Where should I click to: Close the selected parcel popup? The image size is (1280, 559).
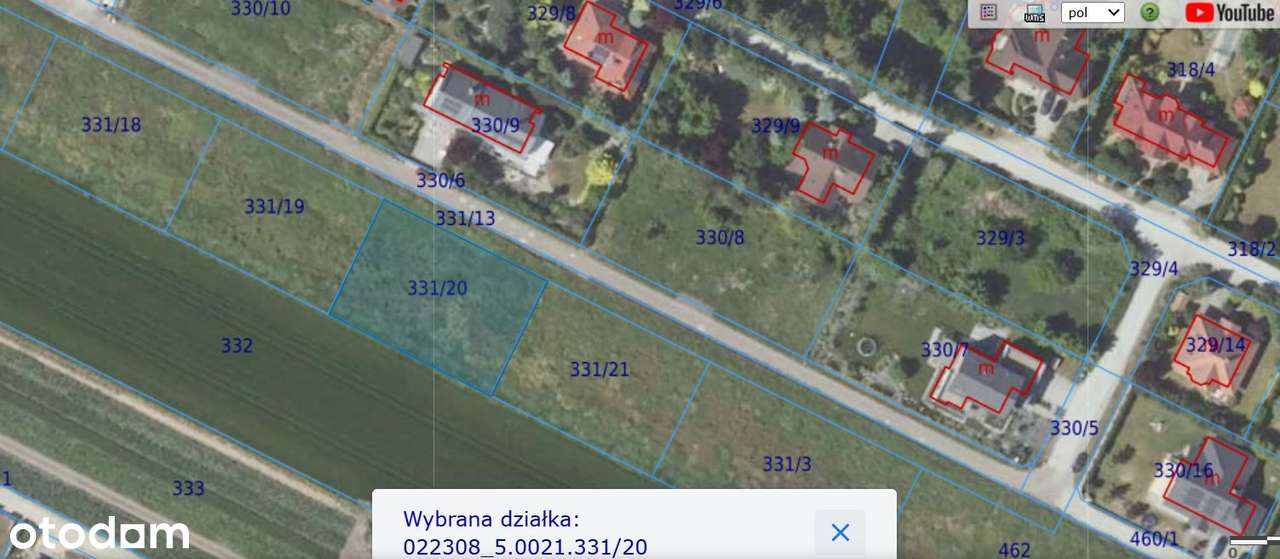[840, 533]
